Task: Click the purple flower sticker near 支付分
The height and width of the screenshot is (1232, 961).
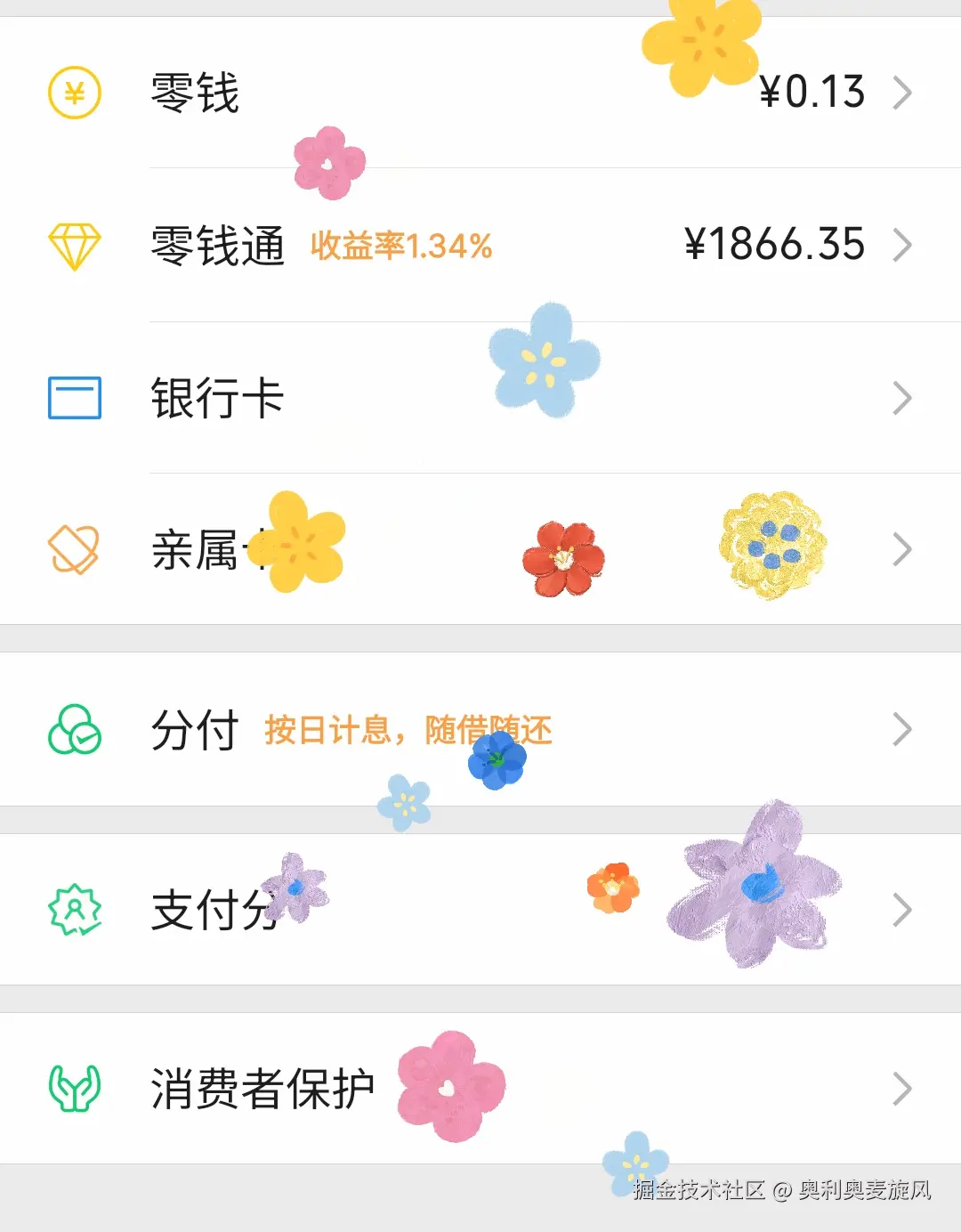Action: click(x=761, y=890)
